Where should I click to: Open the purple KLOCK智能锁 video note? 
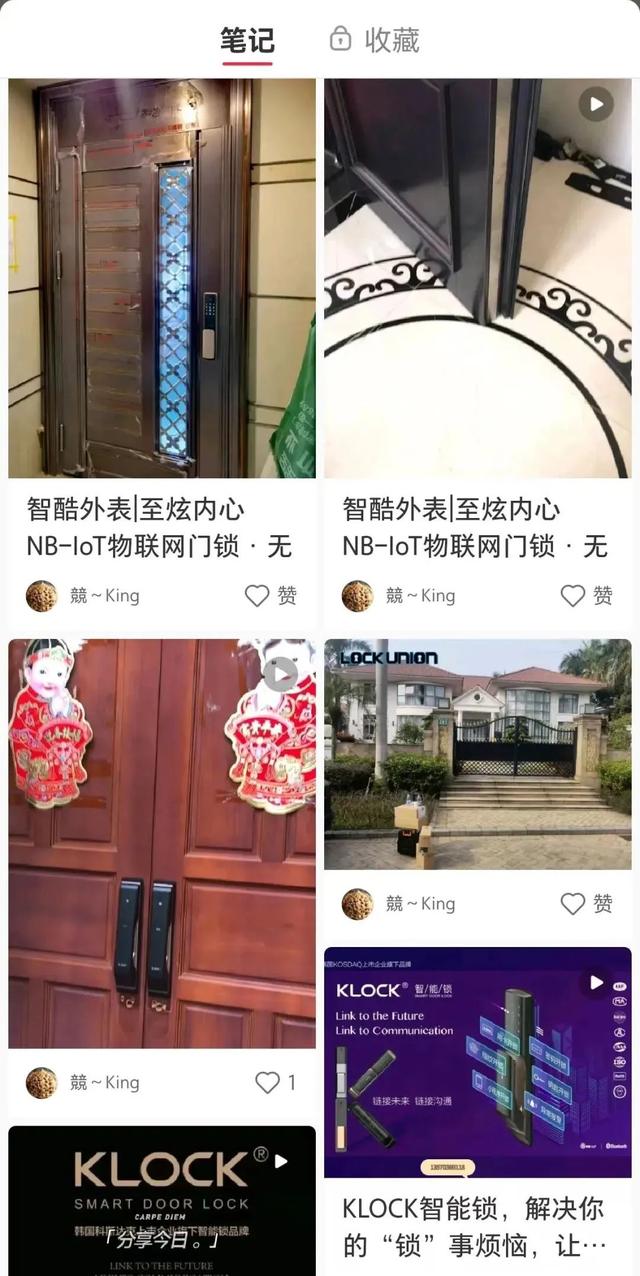click(x=477, y=1062)
